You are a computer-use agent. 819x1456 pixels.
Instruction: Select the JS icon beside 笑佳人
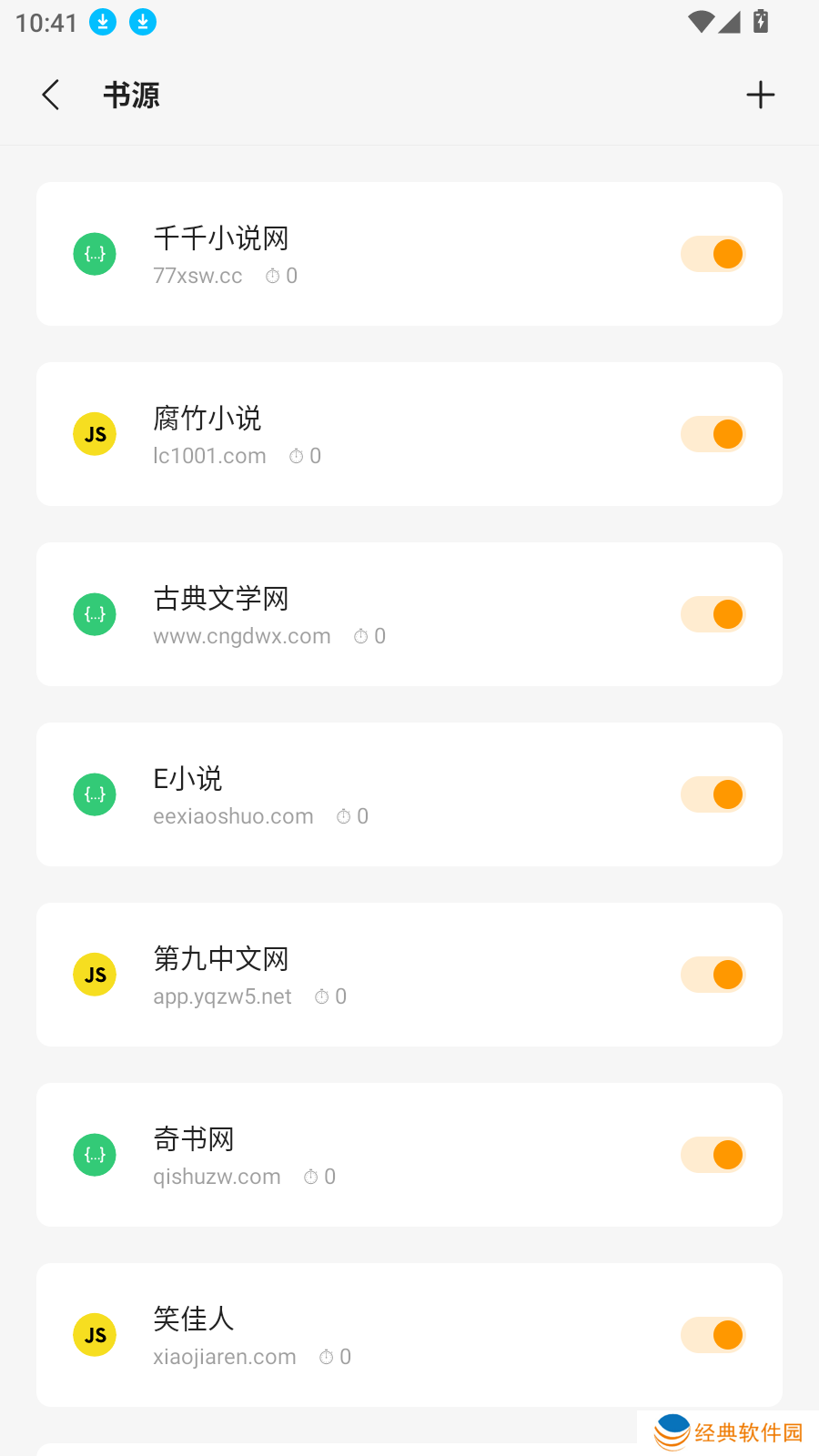tap(94, 1335)
